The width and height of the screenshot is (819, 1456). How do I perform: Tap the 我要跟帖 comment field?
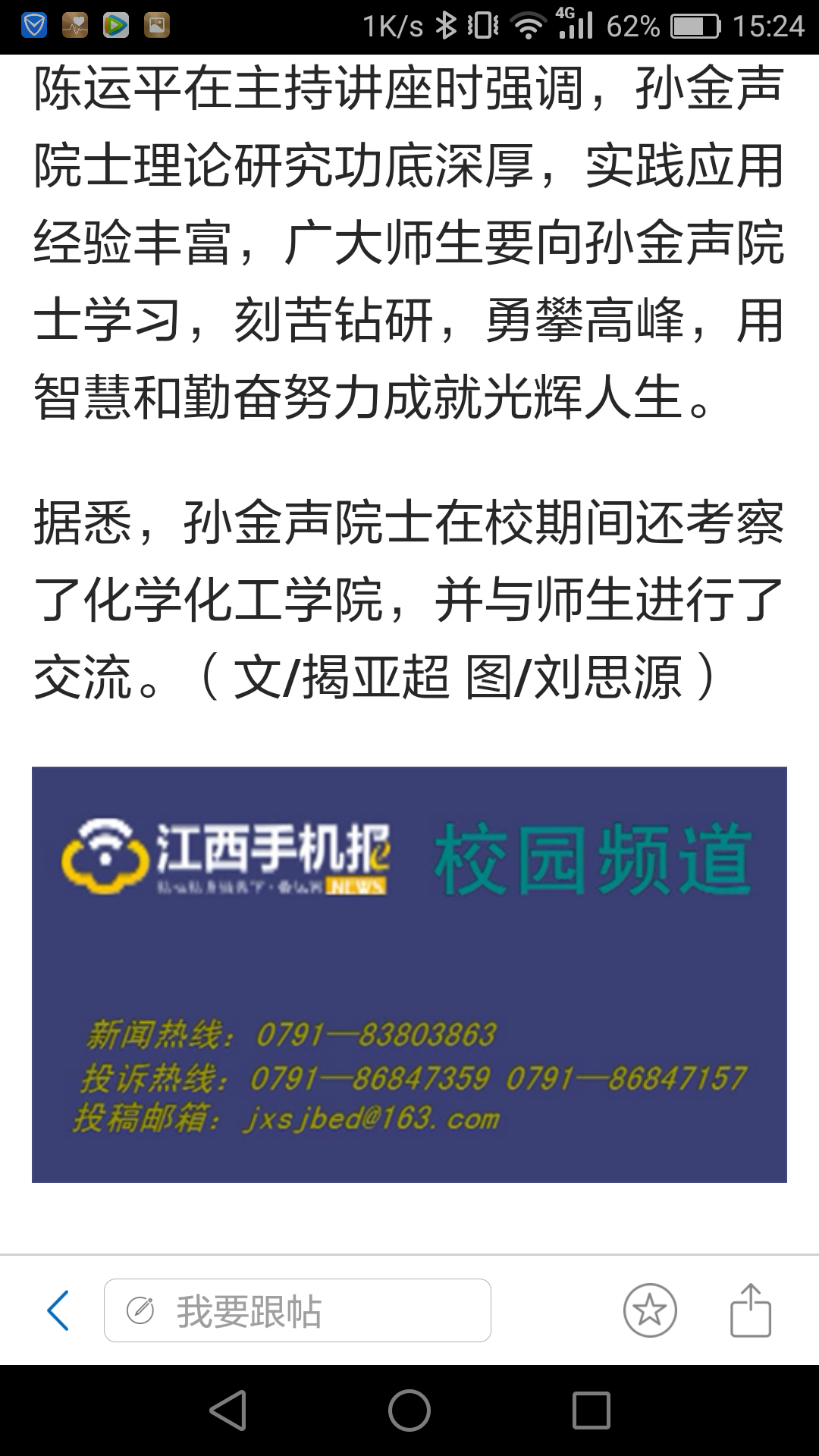tap(297, 1310)
